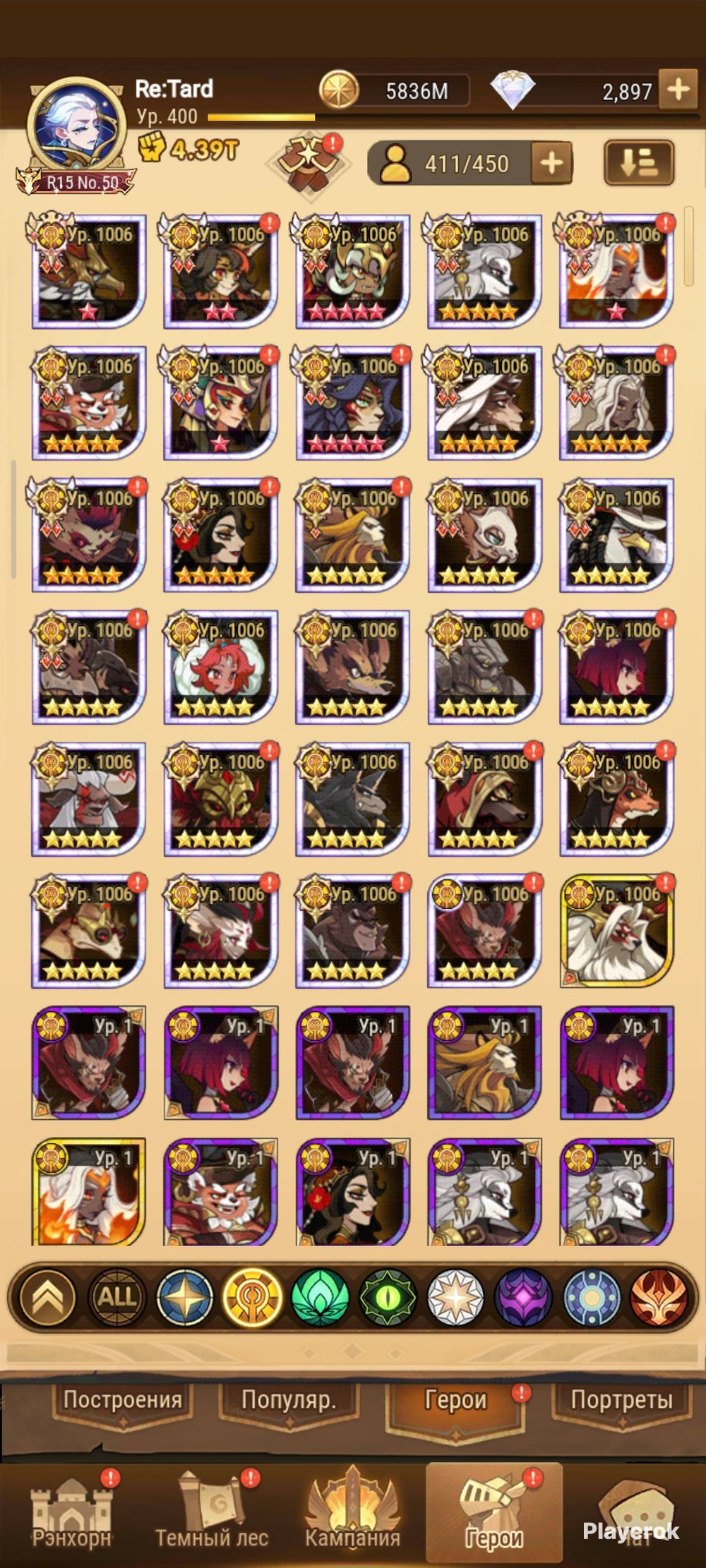Collapse the faction filter with the up-arrows button
The height and width of the screenshot is (1568, 706).
[x=47, y=1297]
